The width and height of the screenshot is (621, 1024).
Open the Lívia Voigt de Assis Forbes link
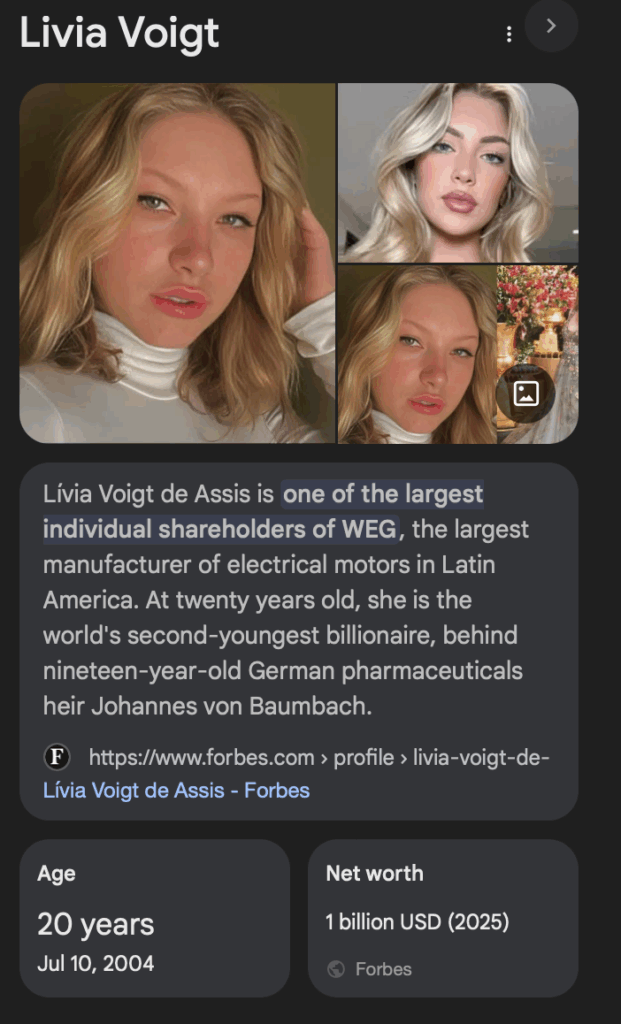pos(176,790)
